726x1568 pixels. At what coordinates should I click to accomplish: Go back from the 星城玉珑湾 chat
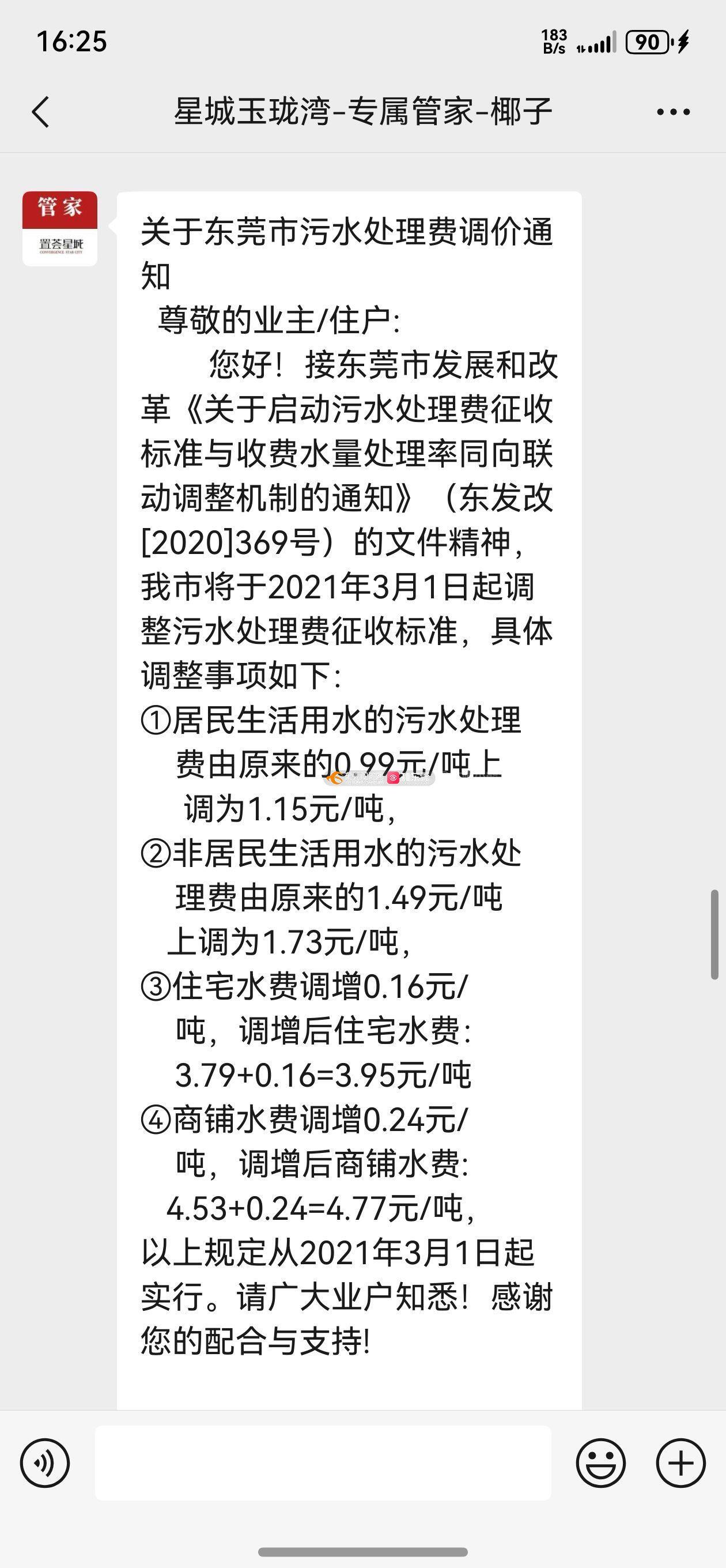click(41, 112)
